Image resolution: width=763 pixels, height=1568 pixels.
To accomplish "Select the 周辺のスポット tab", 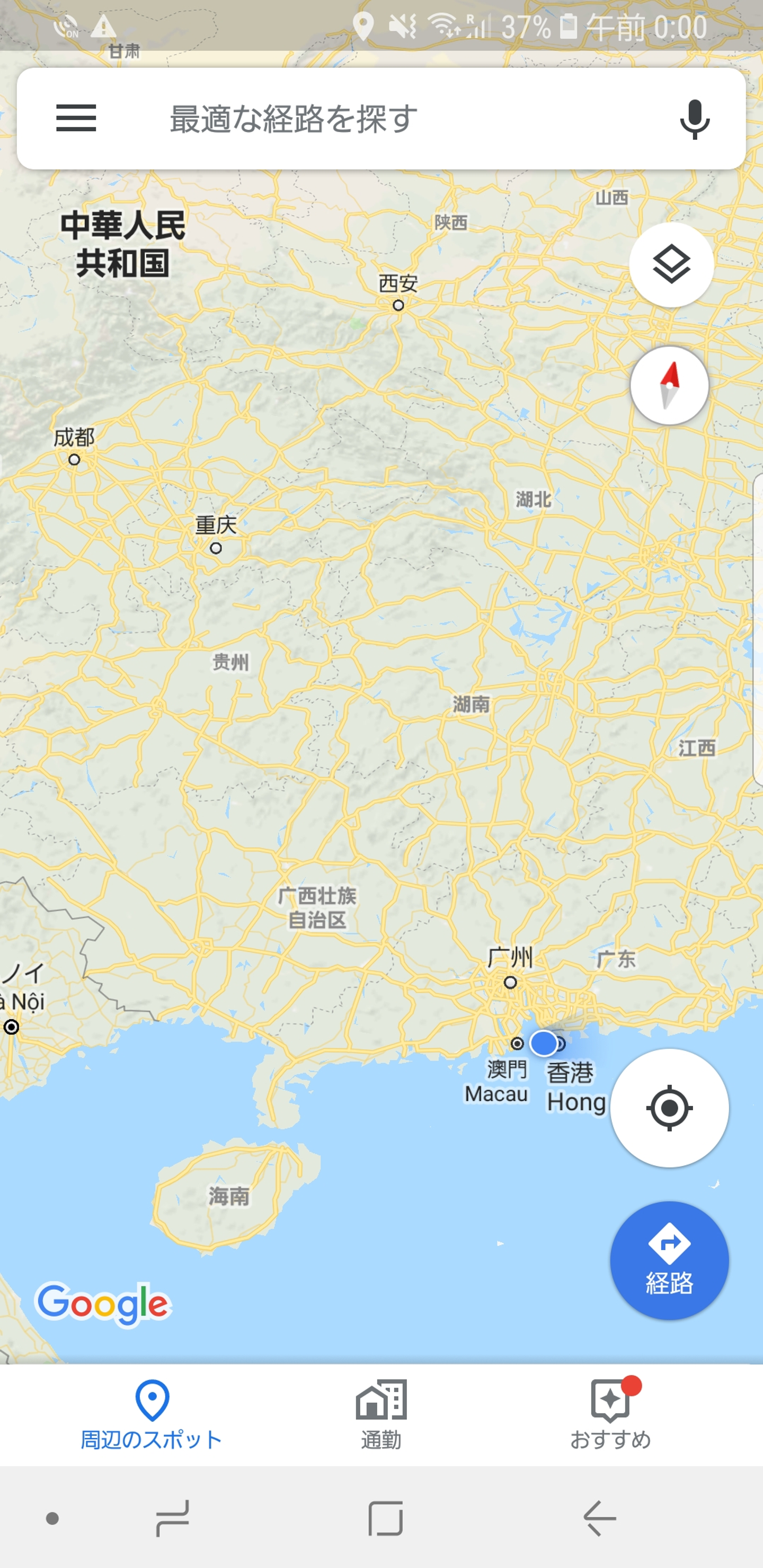I will click(x=152, y=1414).
